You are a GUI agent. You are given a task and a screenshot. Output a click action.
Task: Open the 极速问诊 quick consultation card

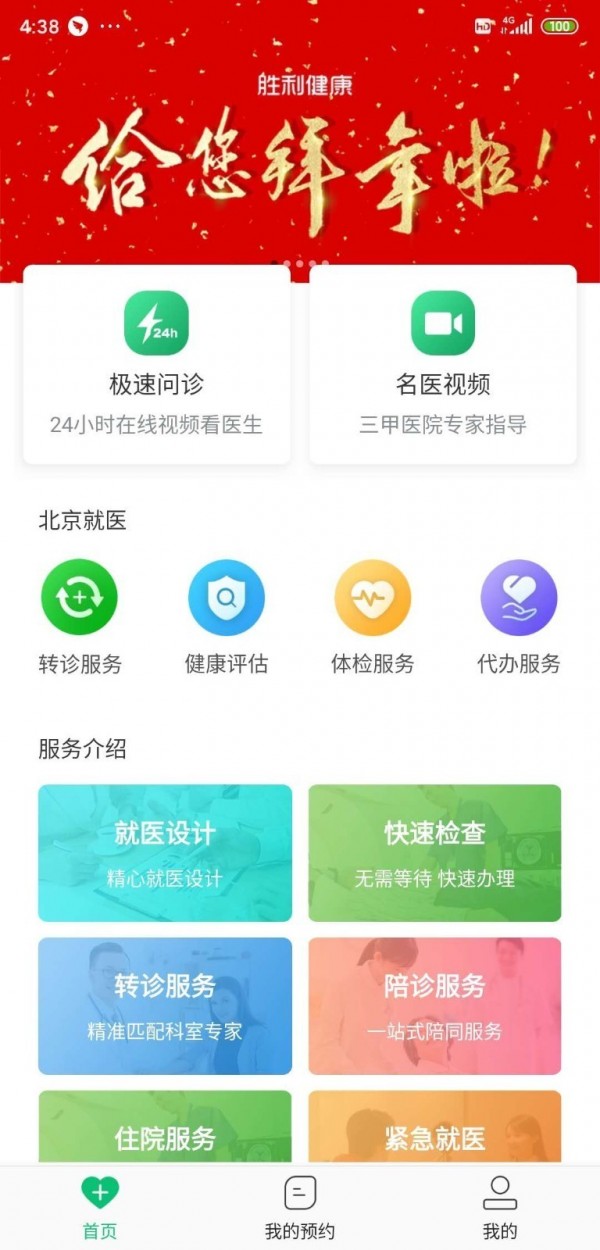coord(157,365)
